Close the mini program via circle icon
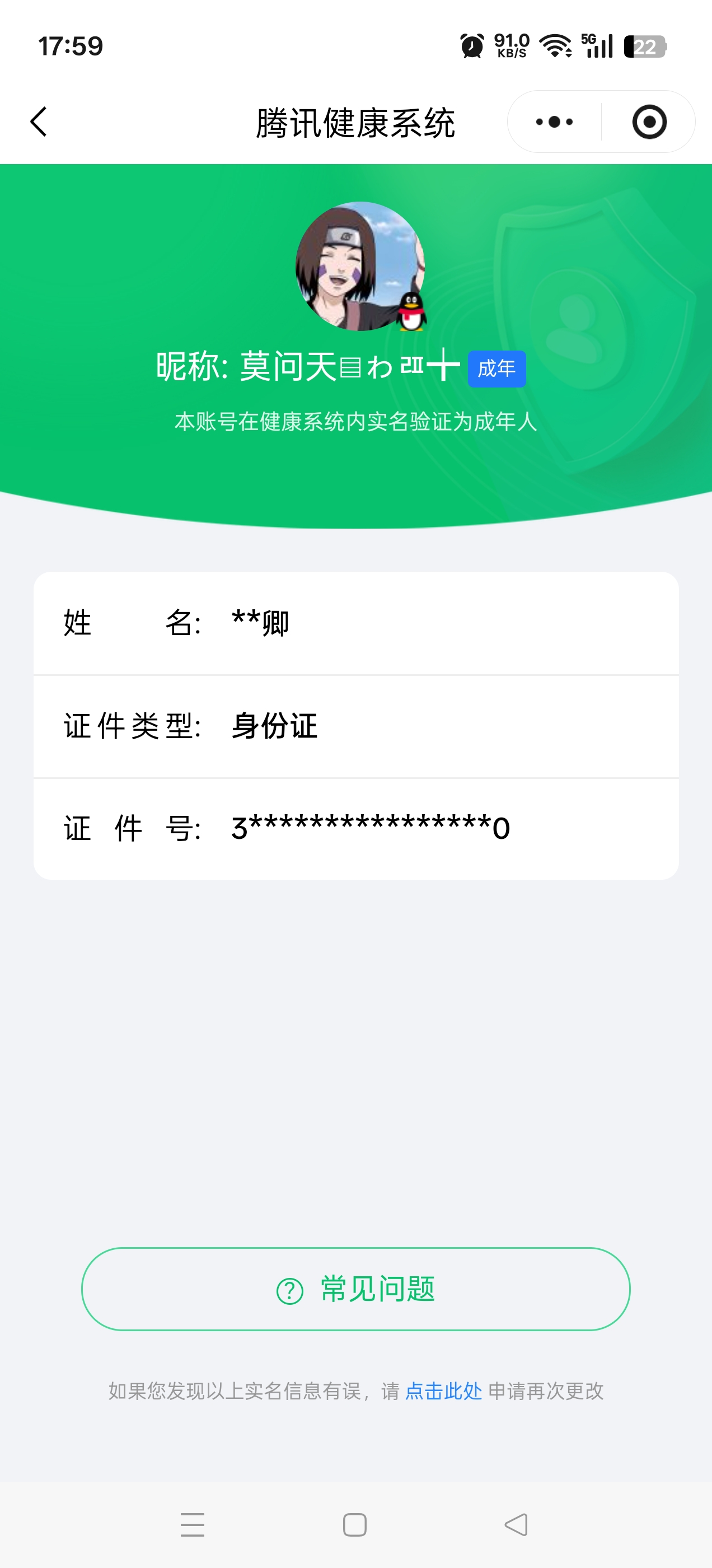Image resolution: width=712 pixels, height=1568 pixels. (649, 122)
